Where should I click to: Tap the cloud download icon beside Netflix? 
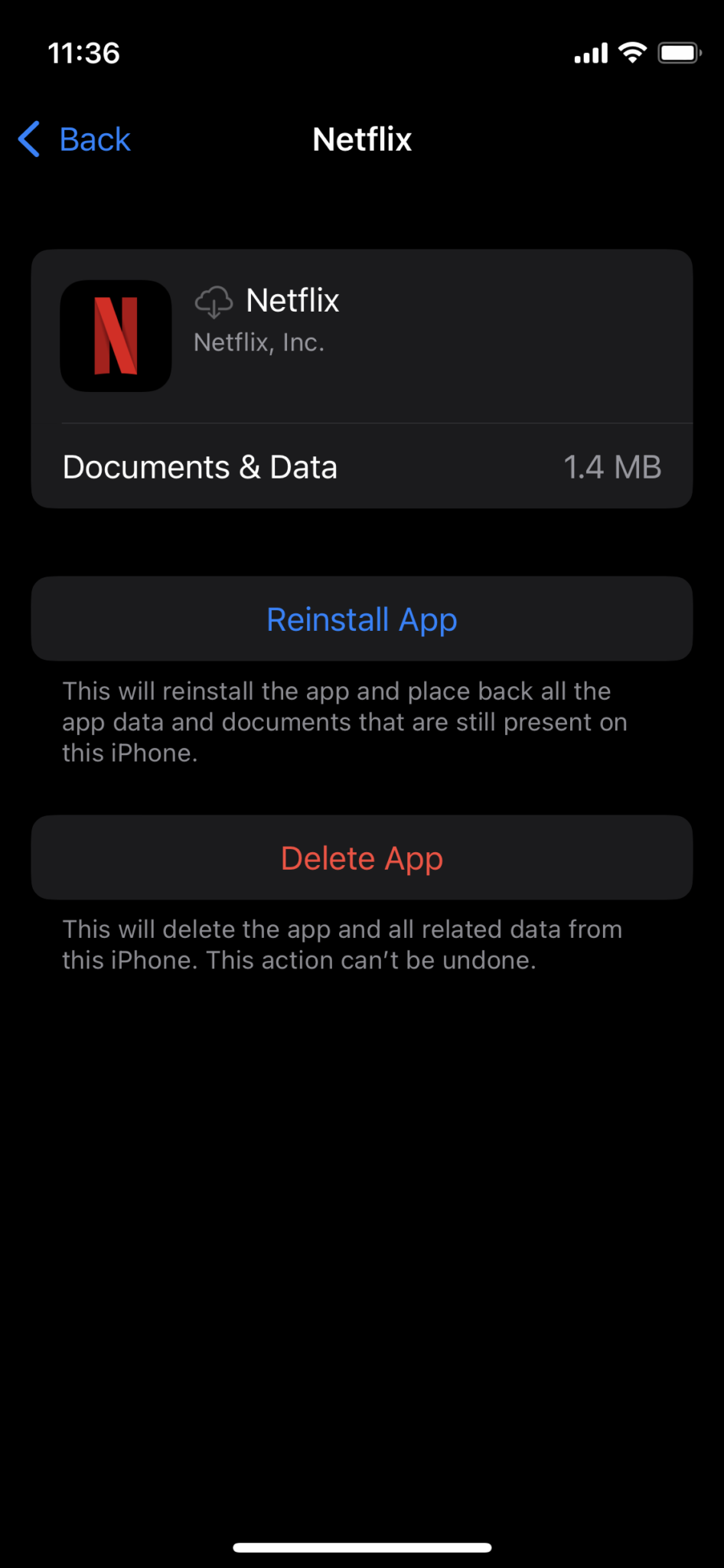click(214, 302)
